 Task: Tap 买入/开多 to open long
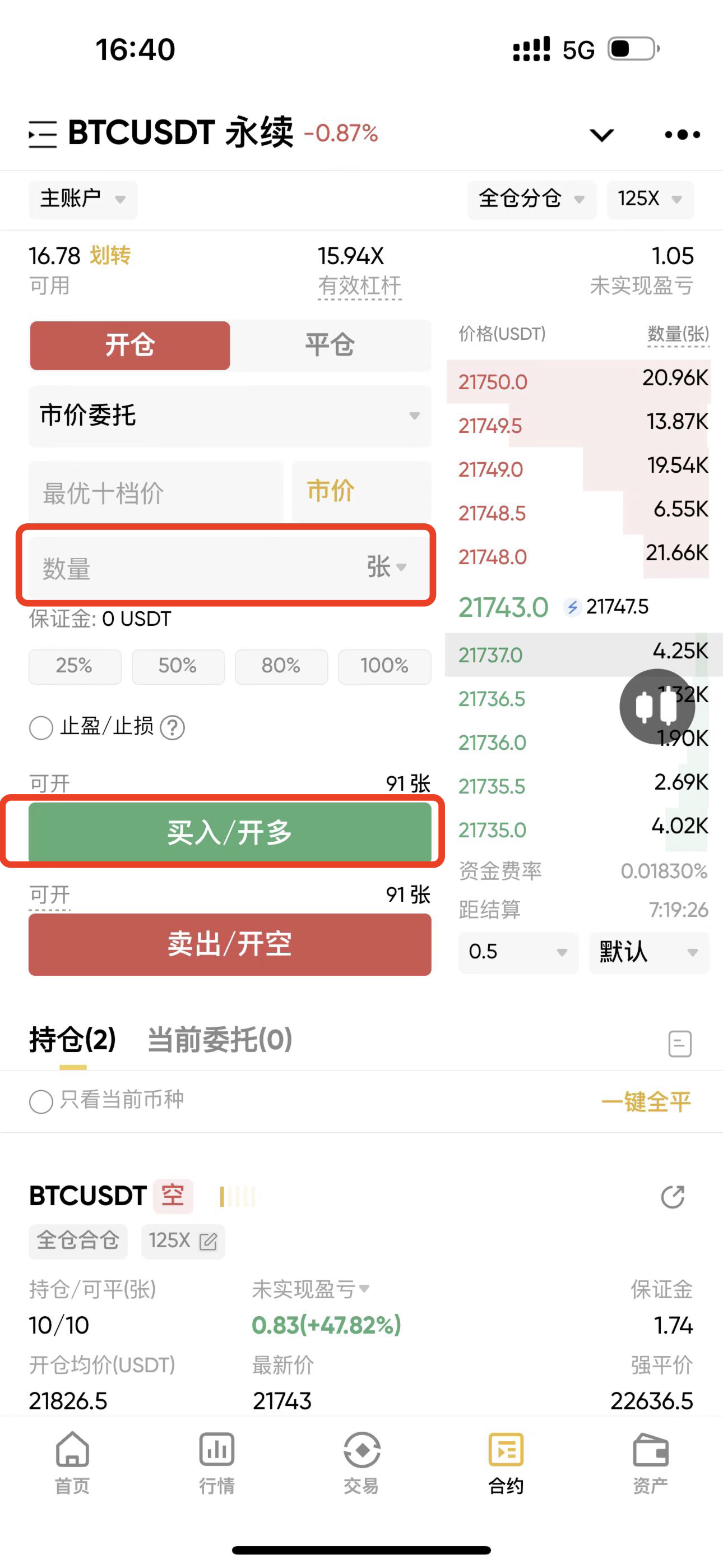[229, 832]
